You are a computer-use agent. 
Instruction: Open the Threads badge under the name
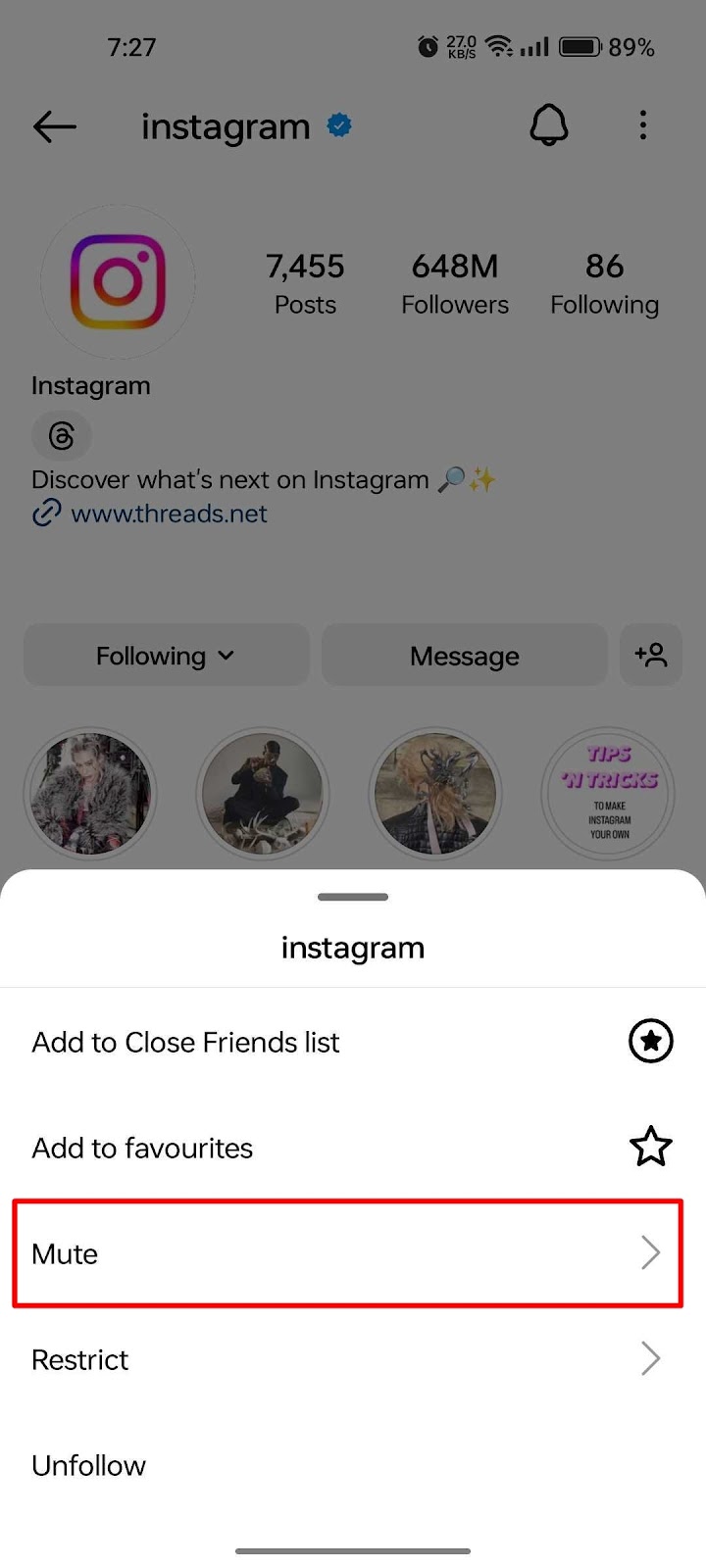coord(62,435)
